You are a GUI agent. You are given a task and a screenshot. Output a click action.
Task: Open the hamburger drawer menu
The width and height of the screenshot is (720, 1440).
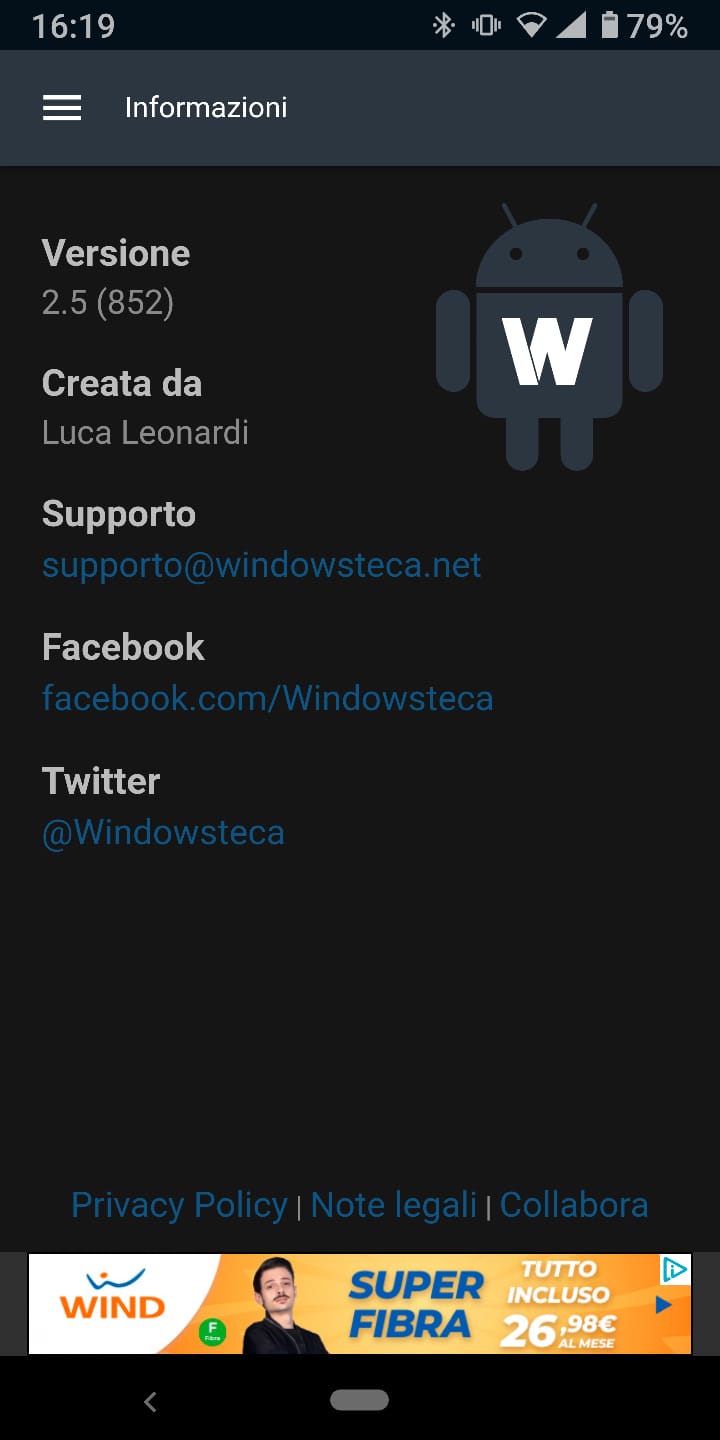(x=62, y=108)
